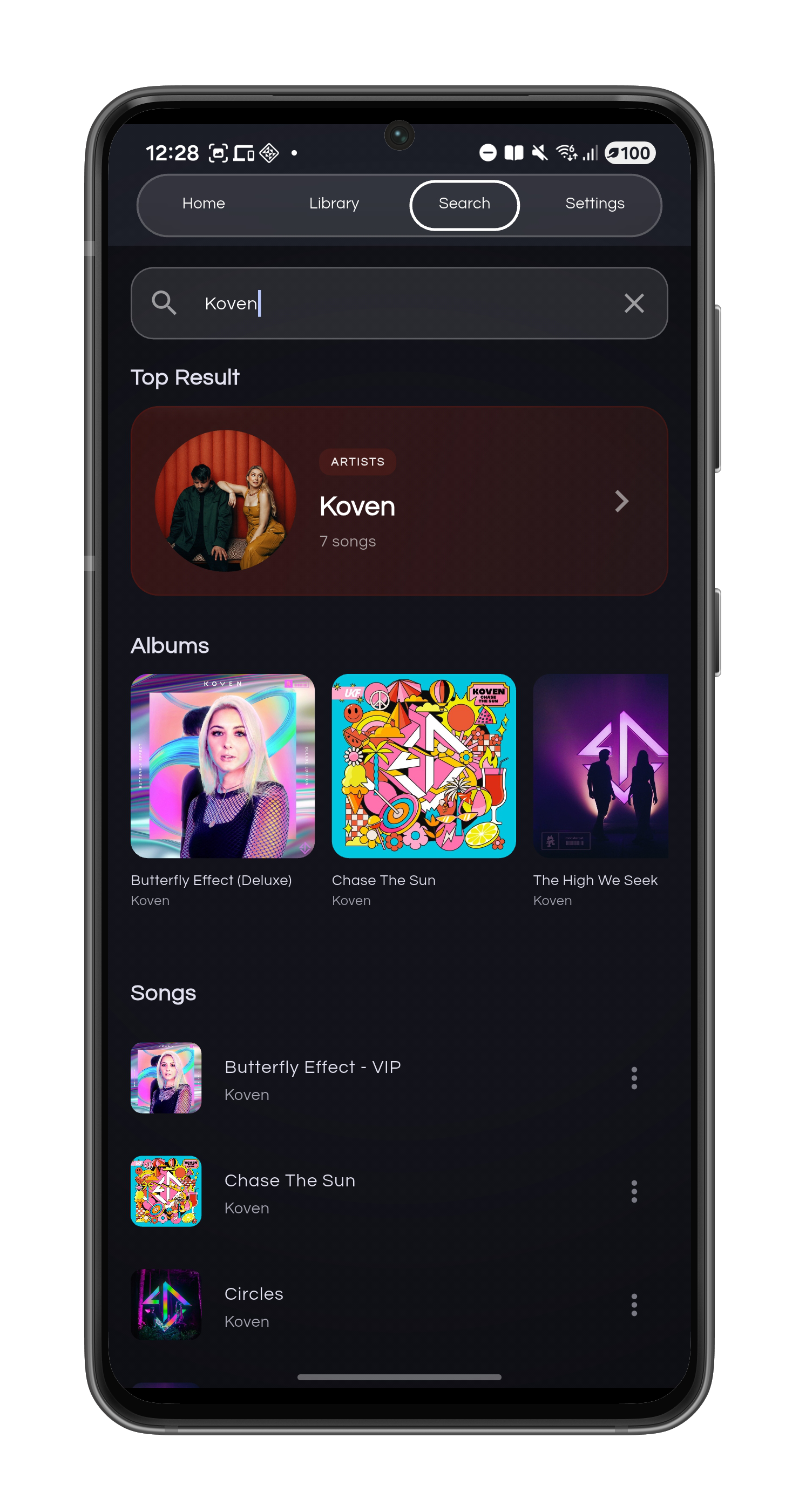Open The High We Seek album
799x1512 pixels.
click(600, 766)
